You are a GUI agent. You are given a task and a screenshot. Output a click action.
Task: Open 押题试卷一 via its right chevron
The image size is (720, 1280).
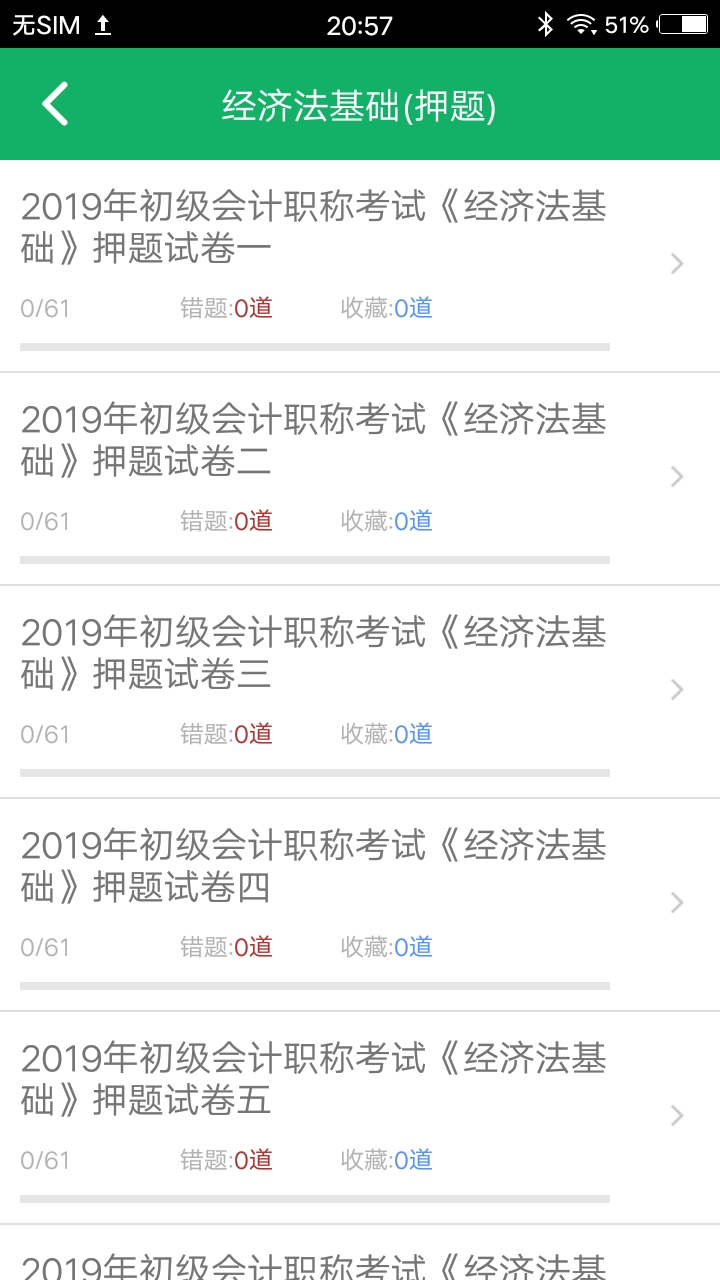(676, 263)
